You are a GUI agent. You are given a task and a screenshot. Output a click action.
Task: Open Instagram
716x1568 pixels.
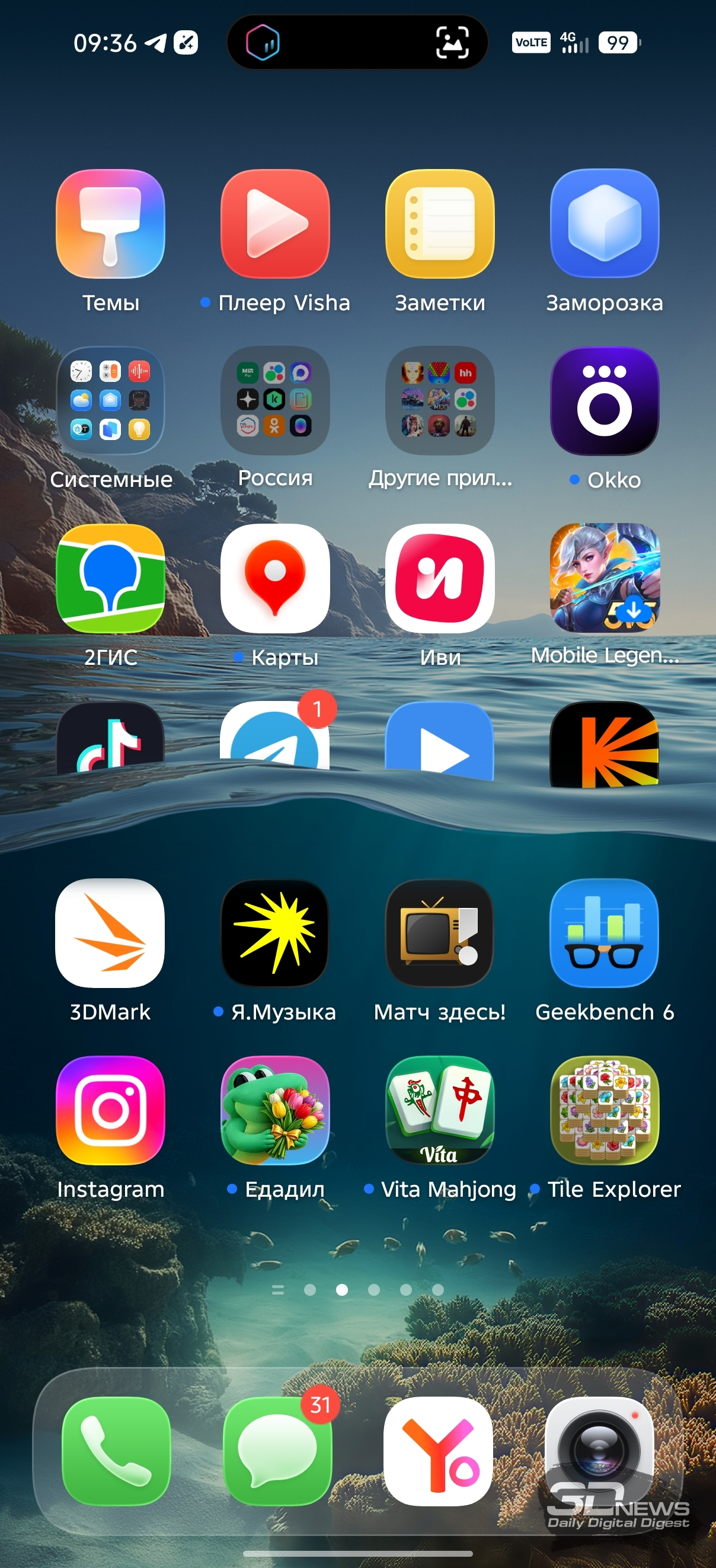[x=110, y=1110]
